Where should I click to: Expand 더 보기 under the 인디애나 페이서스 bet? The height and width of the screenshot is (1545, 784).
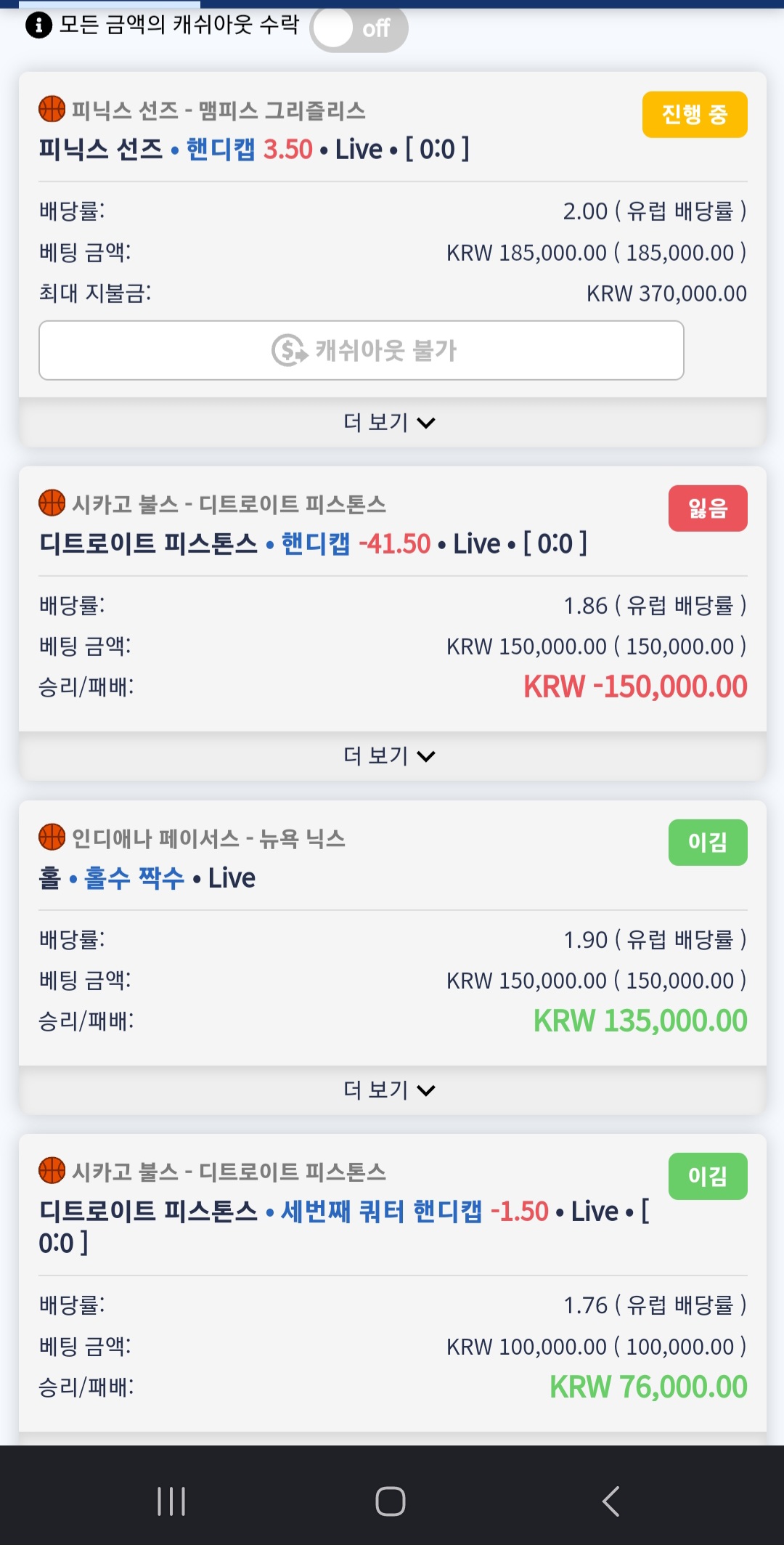coord(392,1090)
